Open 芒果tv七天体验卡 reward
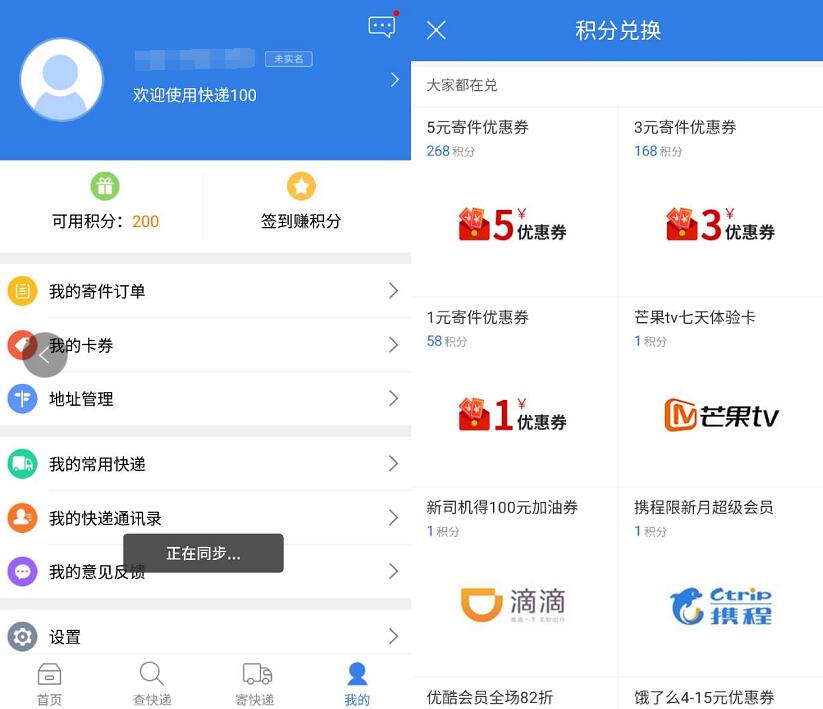Image resolution: width=823 pixels, height=709 pixels. pyautogui.click(x=720, y=393)
